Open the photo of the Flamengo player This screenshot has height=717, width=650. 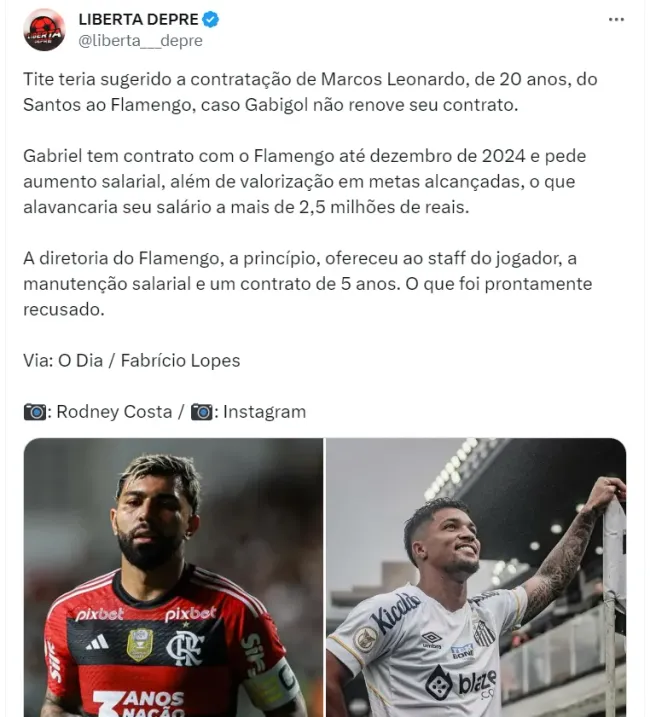pyautogui.click(x=174, y=577)
